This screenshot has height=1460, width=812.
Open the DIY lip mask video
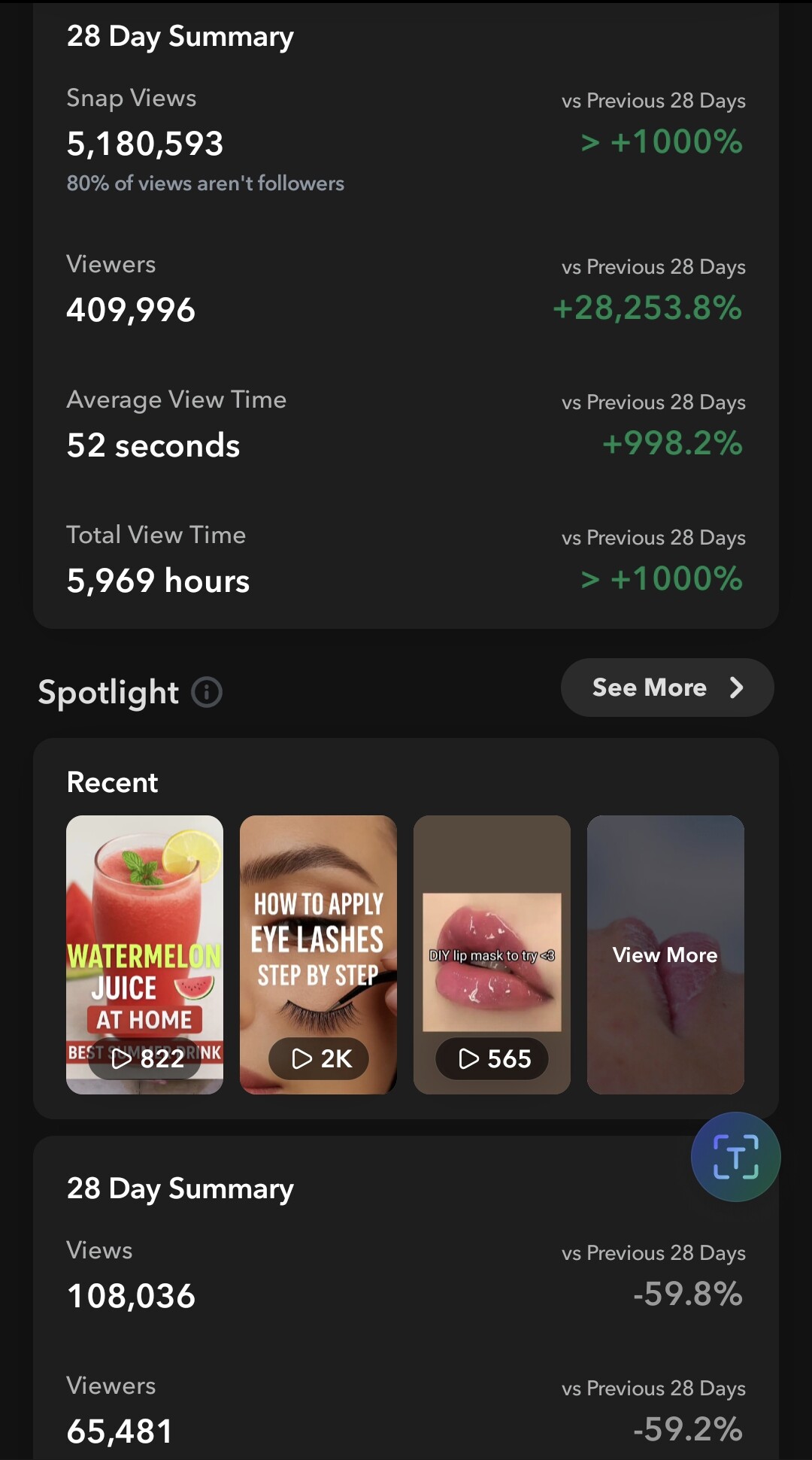point(492,954)
